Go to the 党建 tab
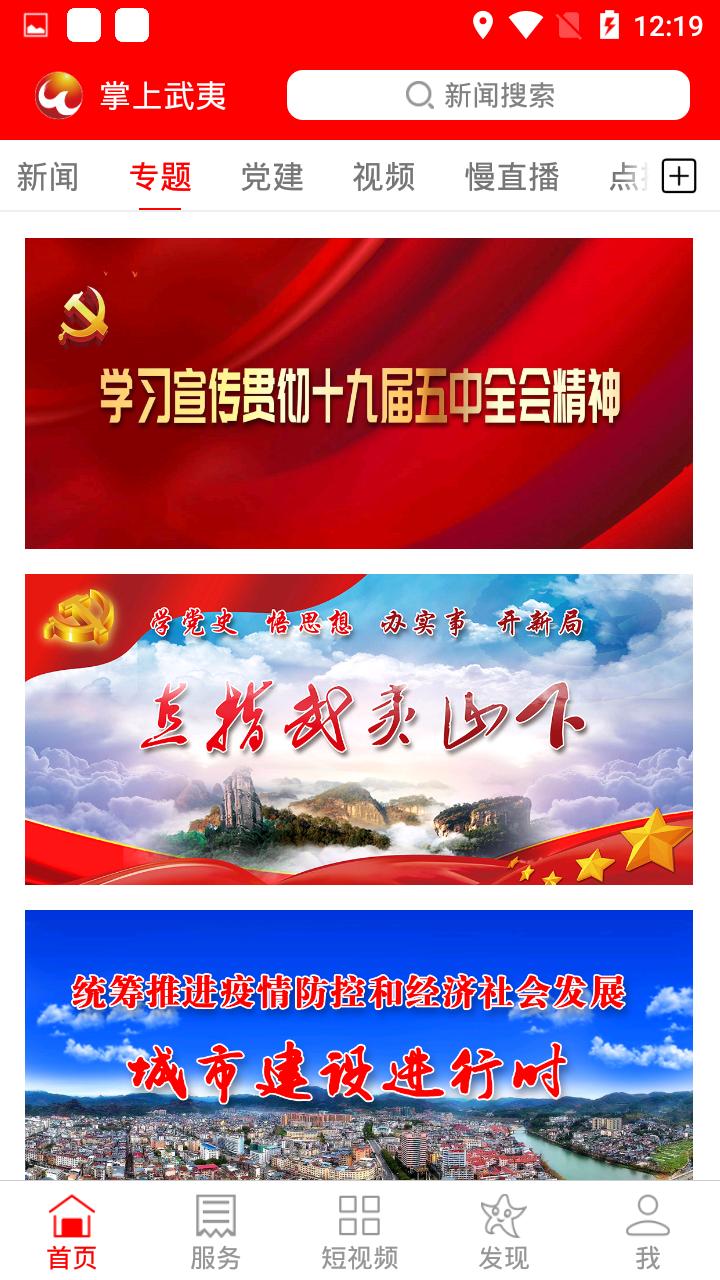The image size is (720, 1280). 272,177
